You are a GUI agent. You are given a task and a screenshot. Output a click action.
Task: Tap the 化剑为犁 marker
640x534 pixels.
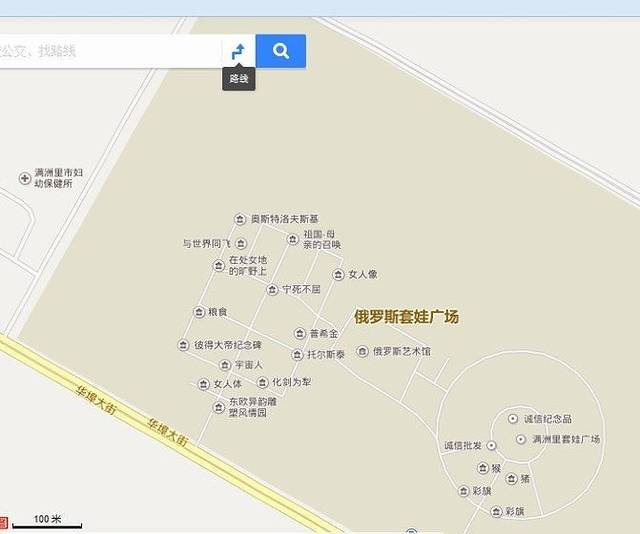[262, 382]
